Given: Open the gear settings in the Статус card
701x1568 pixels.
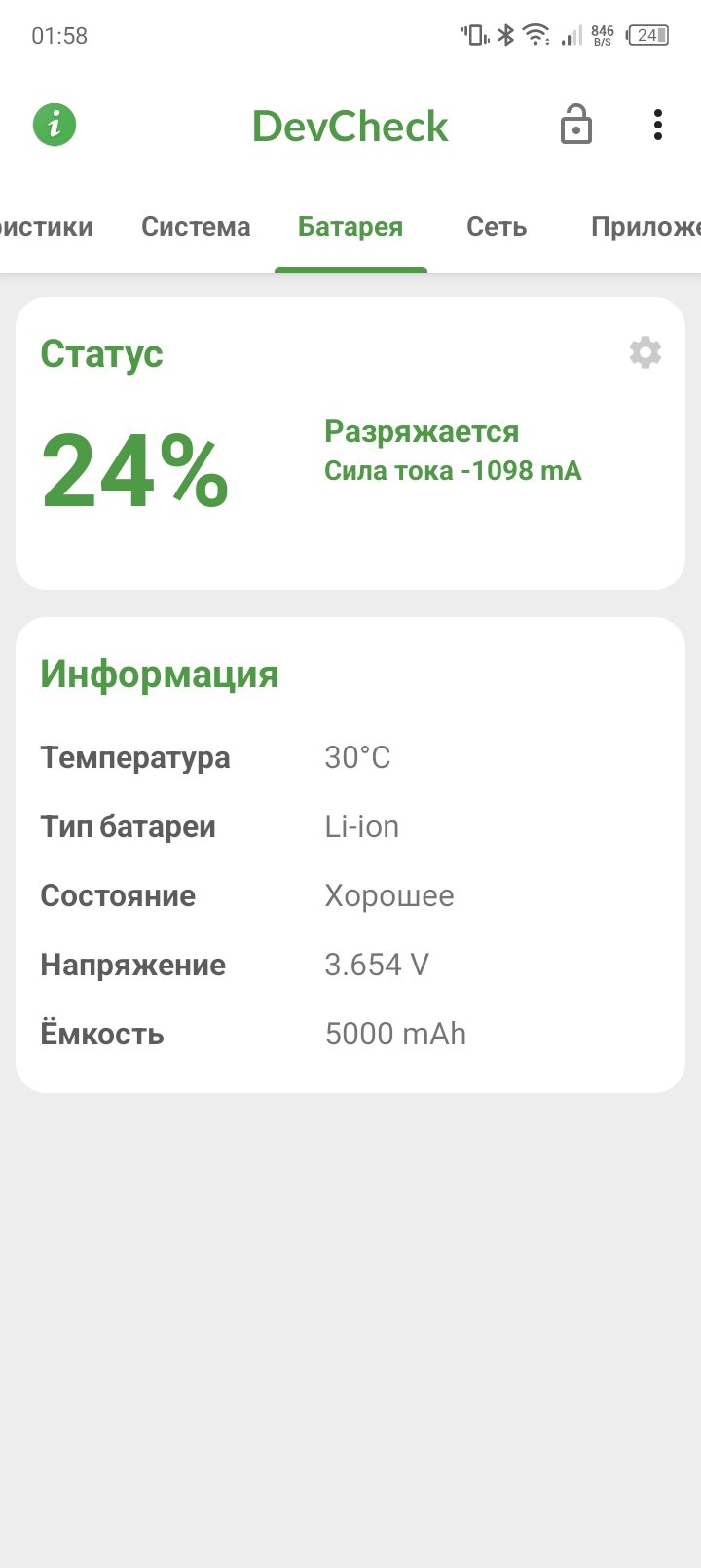Looking at the screenshot, I should 646,352.
